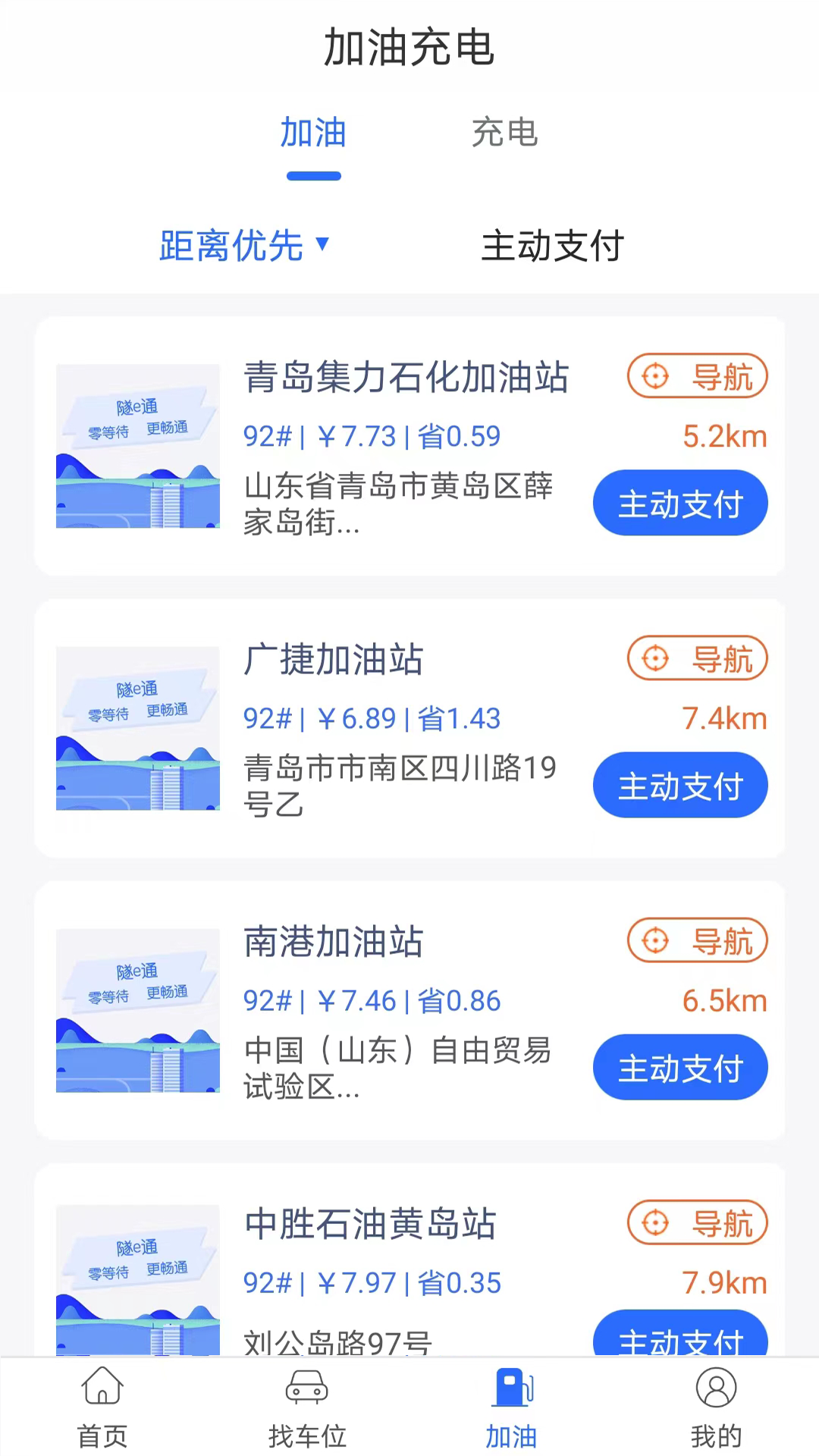Switch to the 充电 tab
The height and width of the screenshot is (1456, 819).
point(504,134)
